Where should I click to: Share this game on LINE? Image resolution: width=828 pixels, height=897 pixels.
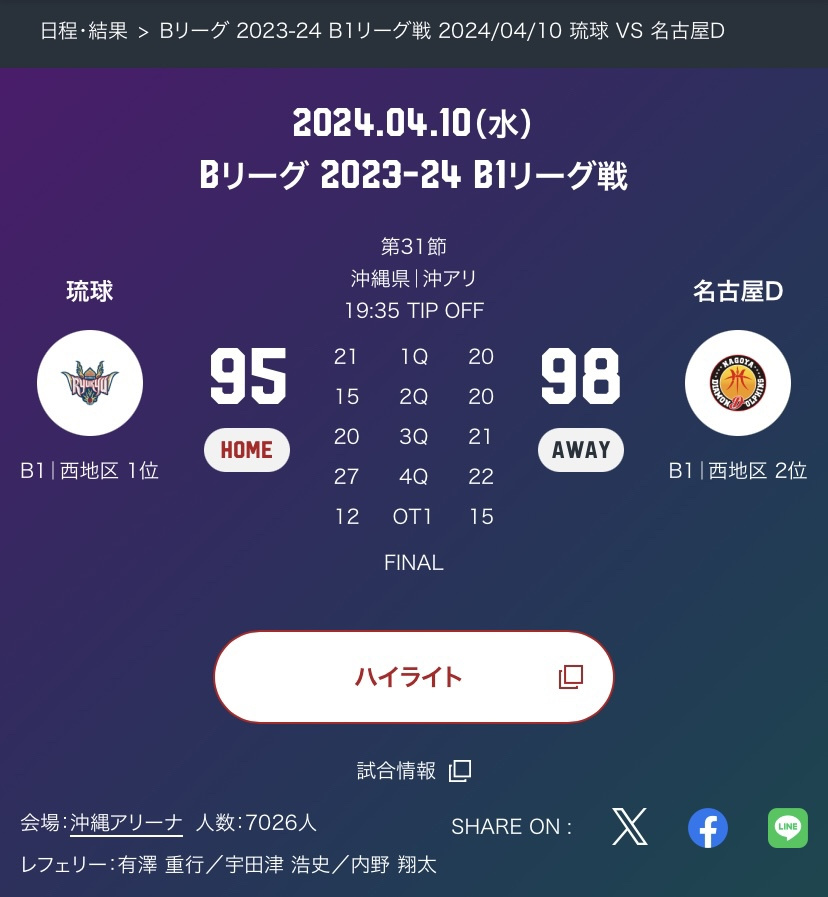[788, 827]
